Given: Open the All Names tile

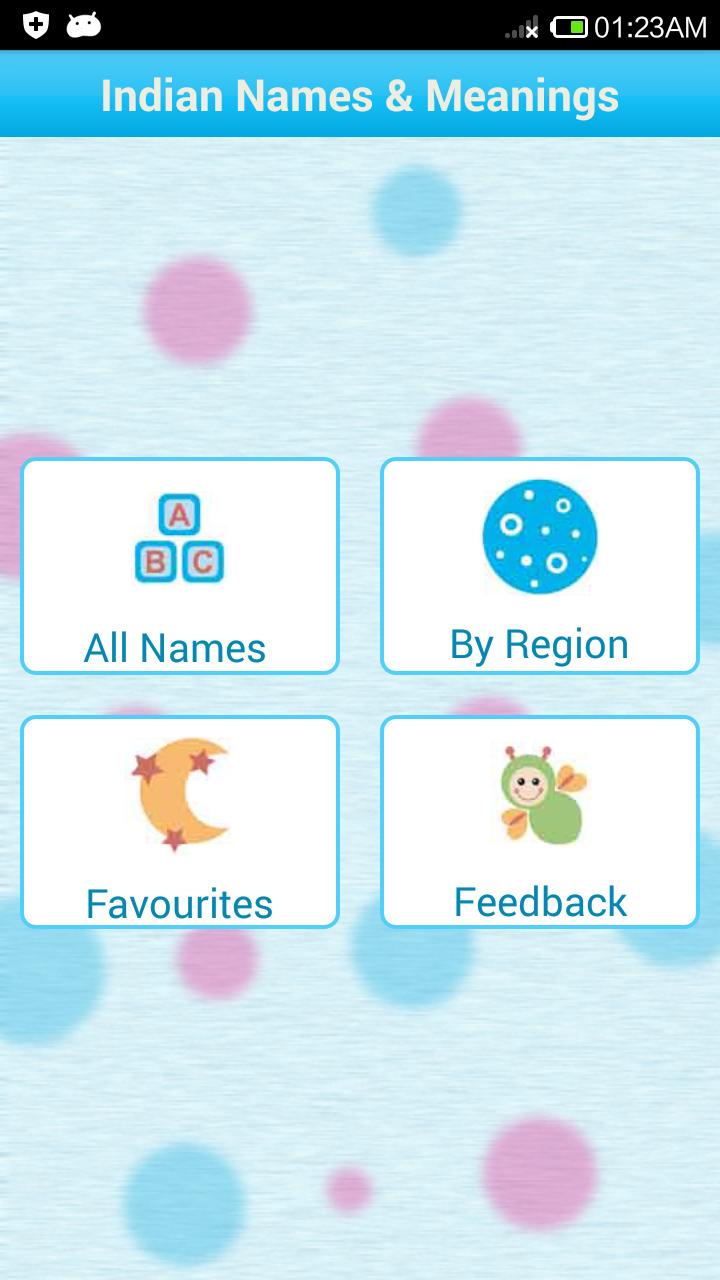Looking at the screenshot, I should [x=180, y=566].
